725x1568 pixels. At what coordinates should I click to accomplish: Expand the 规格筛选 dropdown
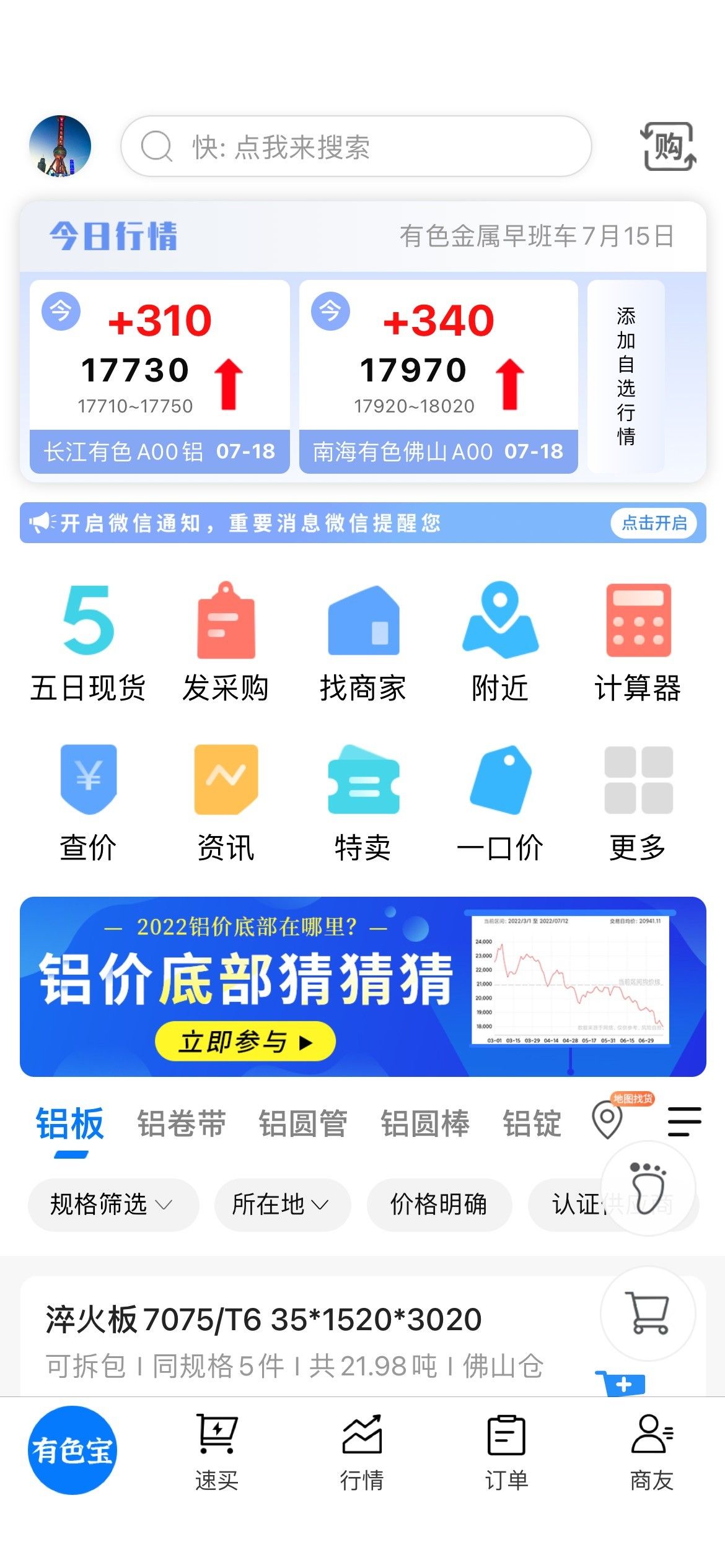point(113,1204)
